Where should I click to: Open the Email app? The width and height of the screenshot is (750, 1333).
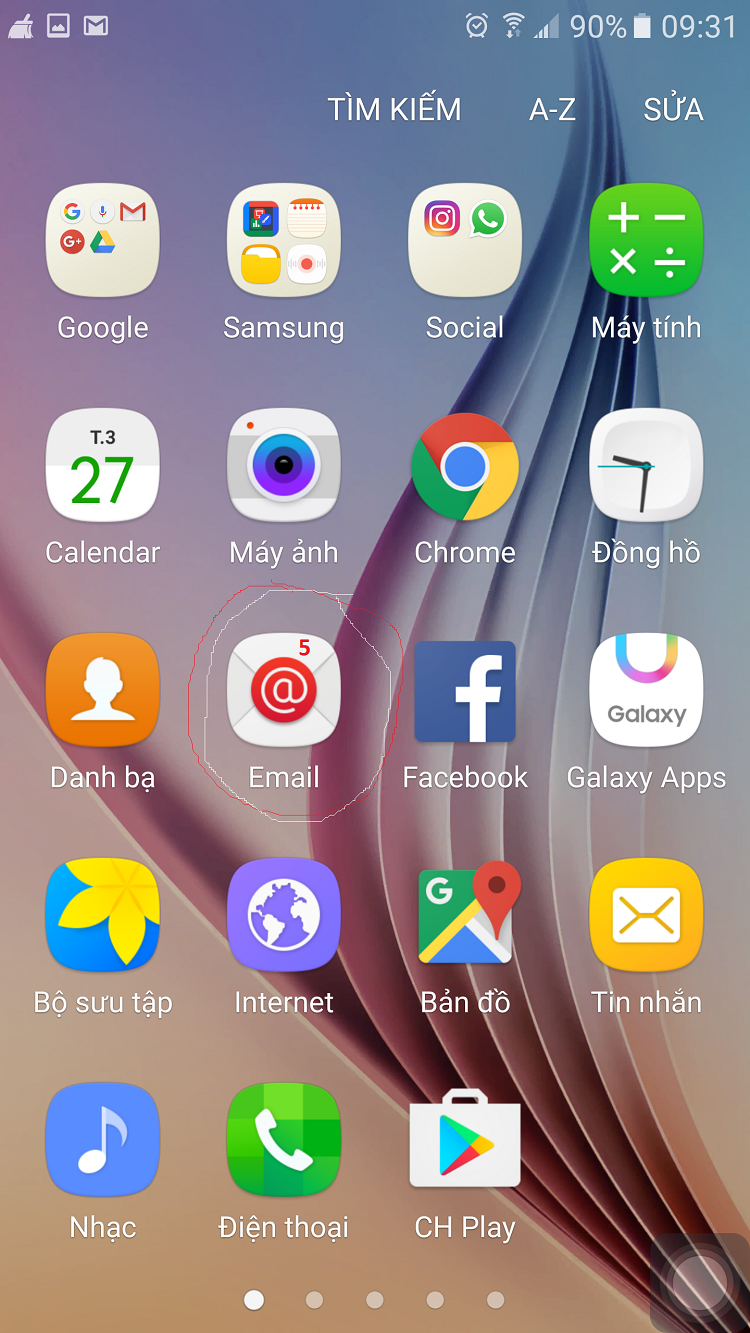(284, 691)
